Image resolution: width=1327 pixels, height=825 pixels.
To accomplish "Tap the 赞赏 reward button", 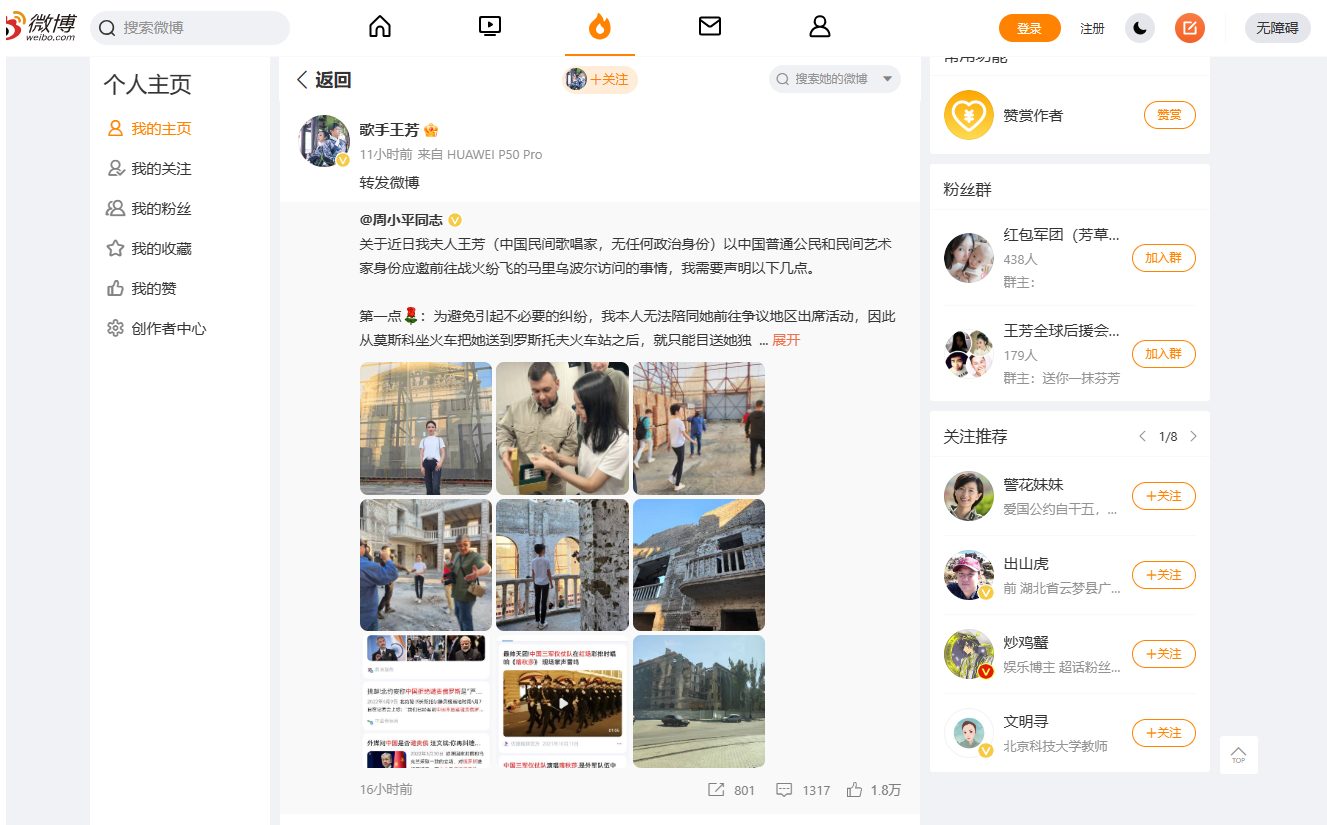I will (1169, 115).
